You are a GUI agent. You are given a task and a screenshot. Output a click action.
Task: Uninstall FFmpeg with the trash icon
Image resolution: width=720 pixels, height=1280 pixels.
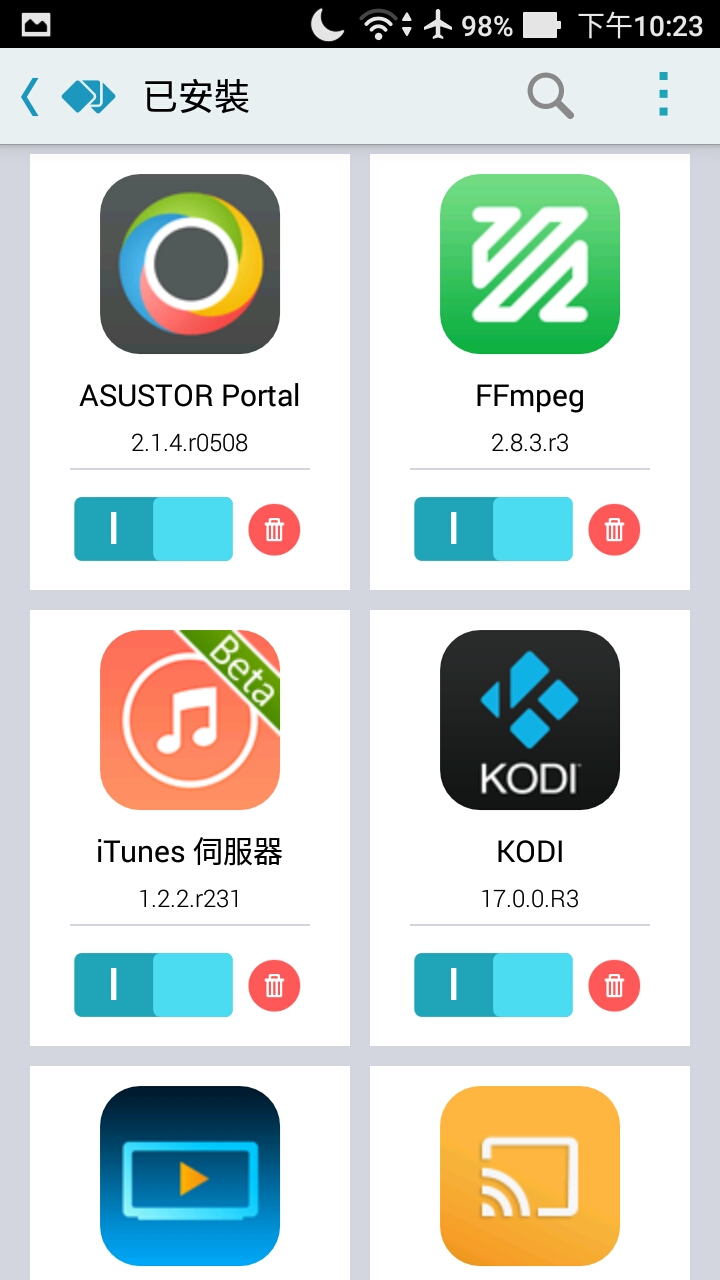coord(614,530)
